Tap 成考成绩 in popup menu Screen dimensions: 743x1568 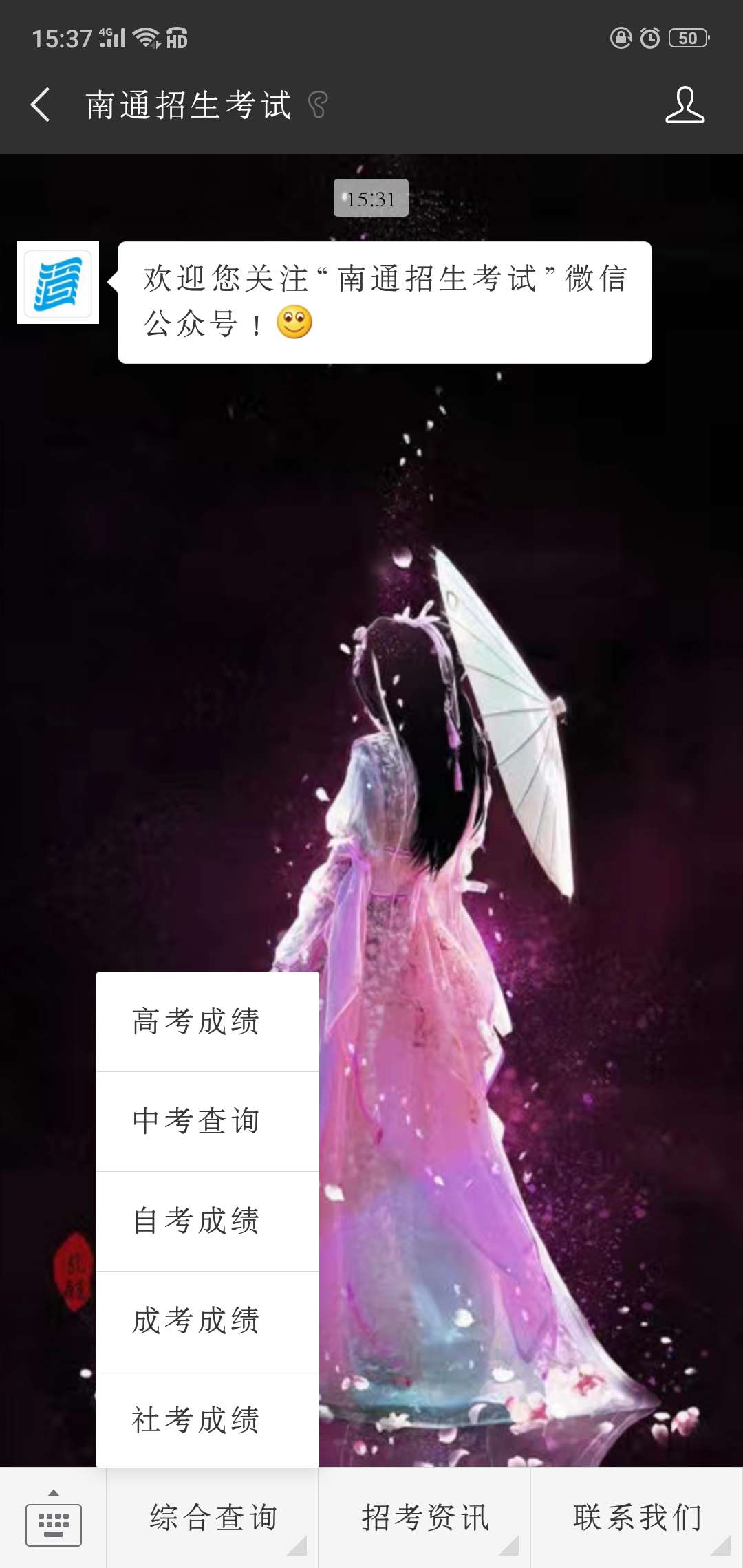(207, 1321)
